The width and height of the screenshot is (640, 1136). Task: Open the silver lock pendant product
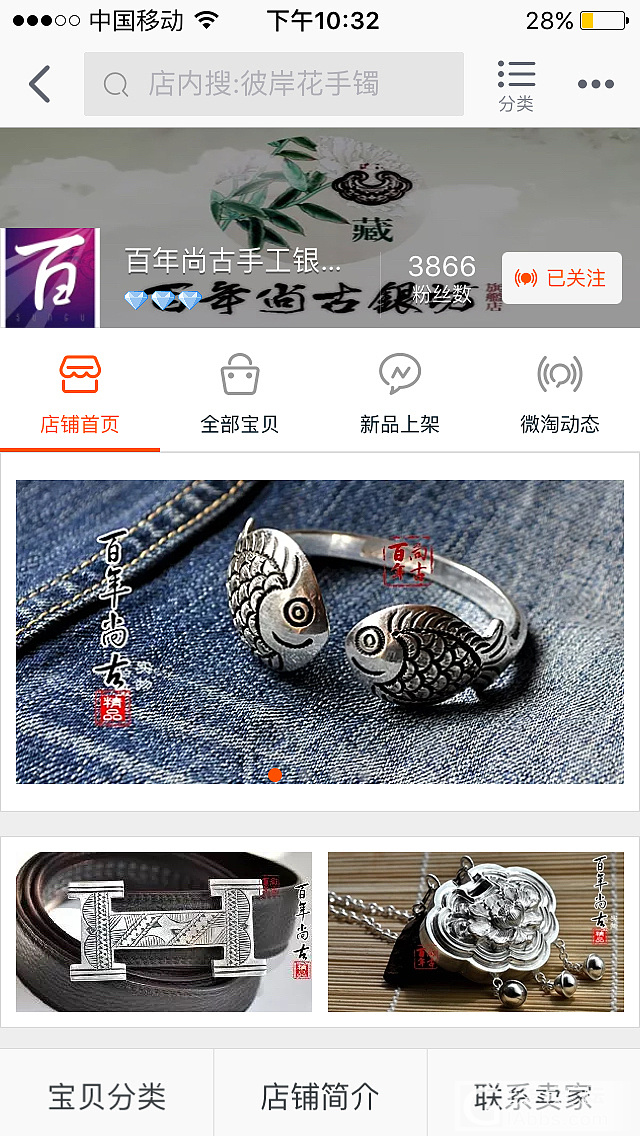476,931
